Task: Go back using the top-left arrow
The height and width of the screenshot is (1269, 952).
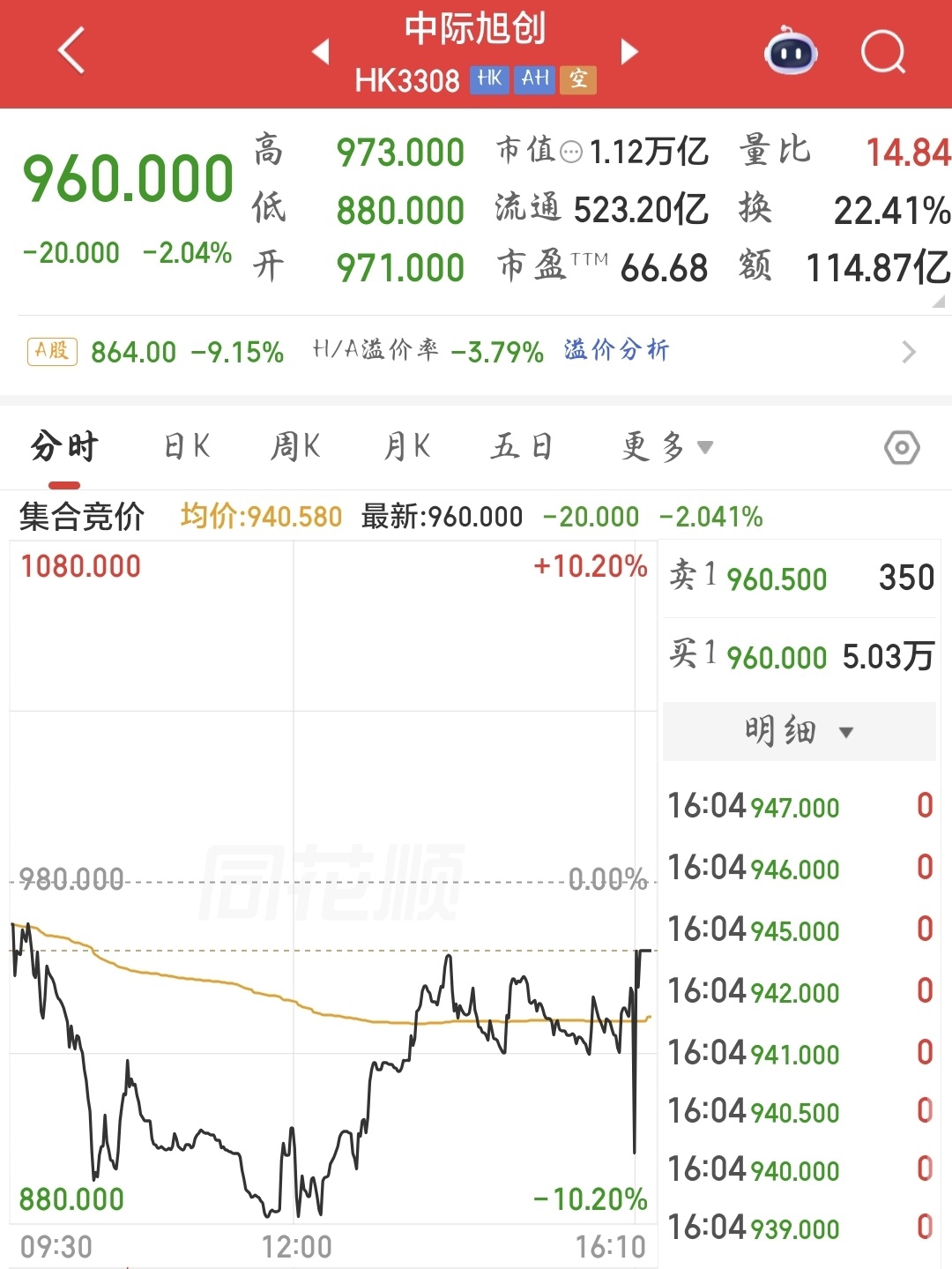Action: click(71, 50)
